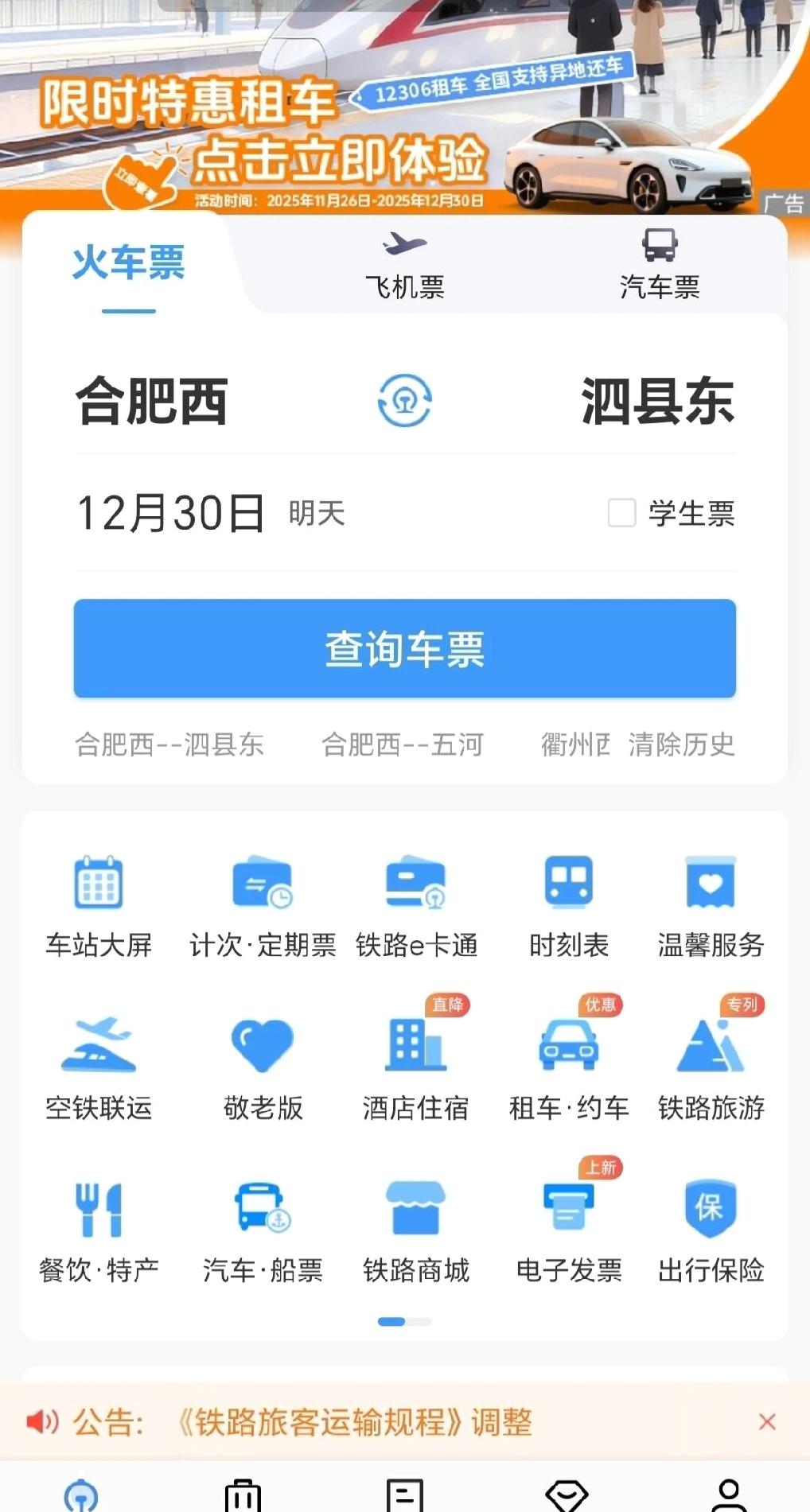Switch to the 飞机票 tab
The height and width of the screenshot is (1512, 810).
(x=404, y=264)
